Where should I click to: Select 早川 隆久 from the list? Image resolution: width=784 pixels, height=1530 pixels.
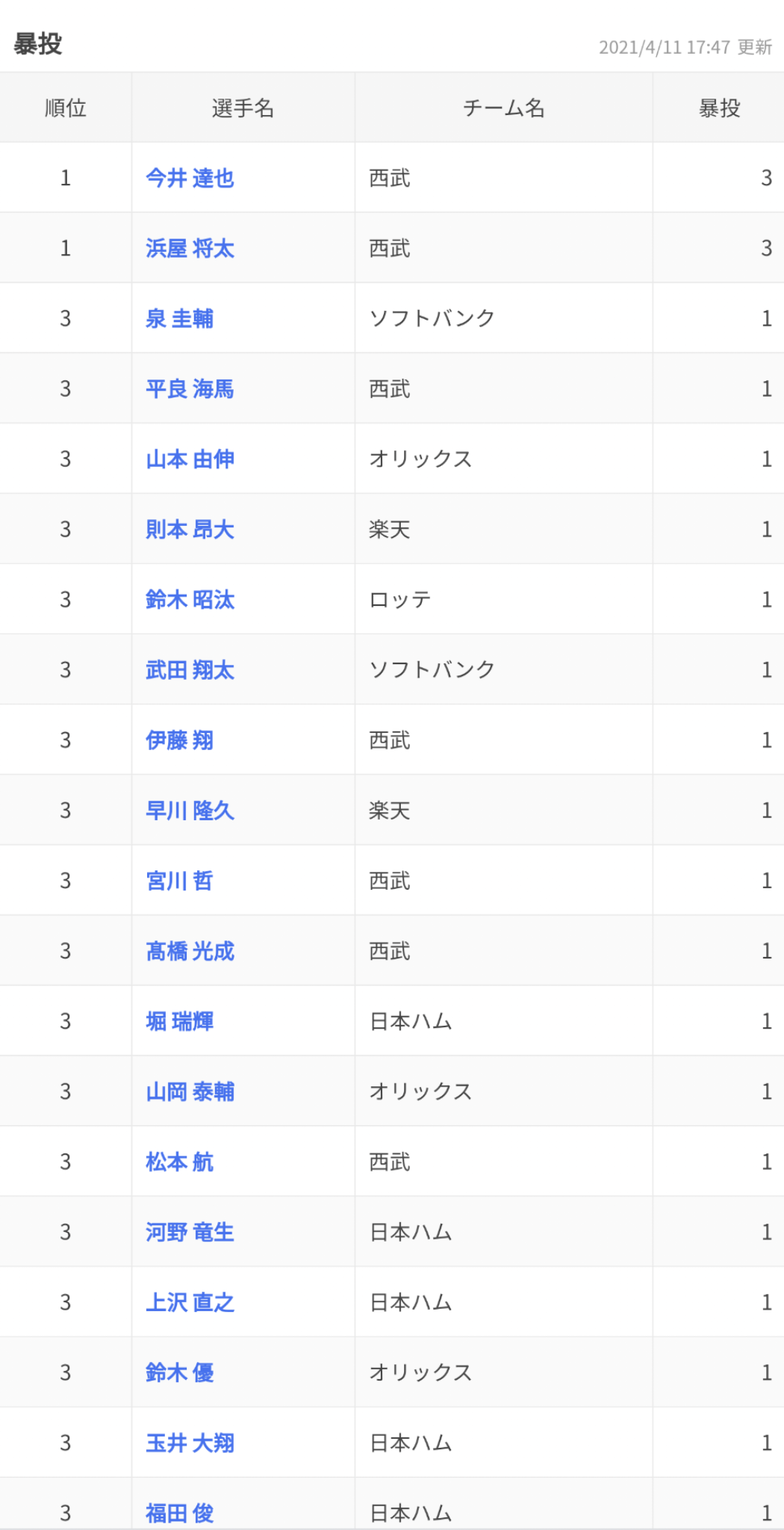[190, 810]
